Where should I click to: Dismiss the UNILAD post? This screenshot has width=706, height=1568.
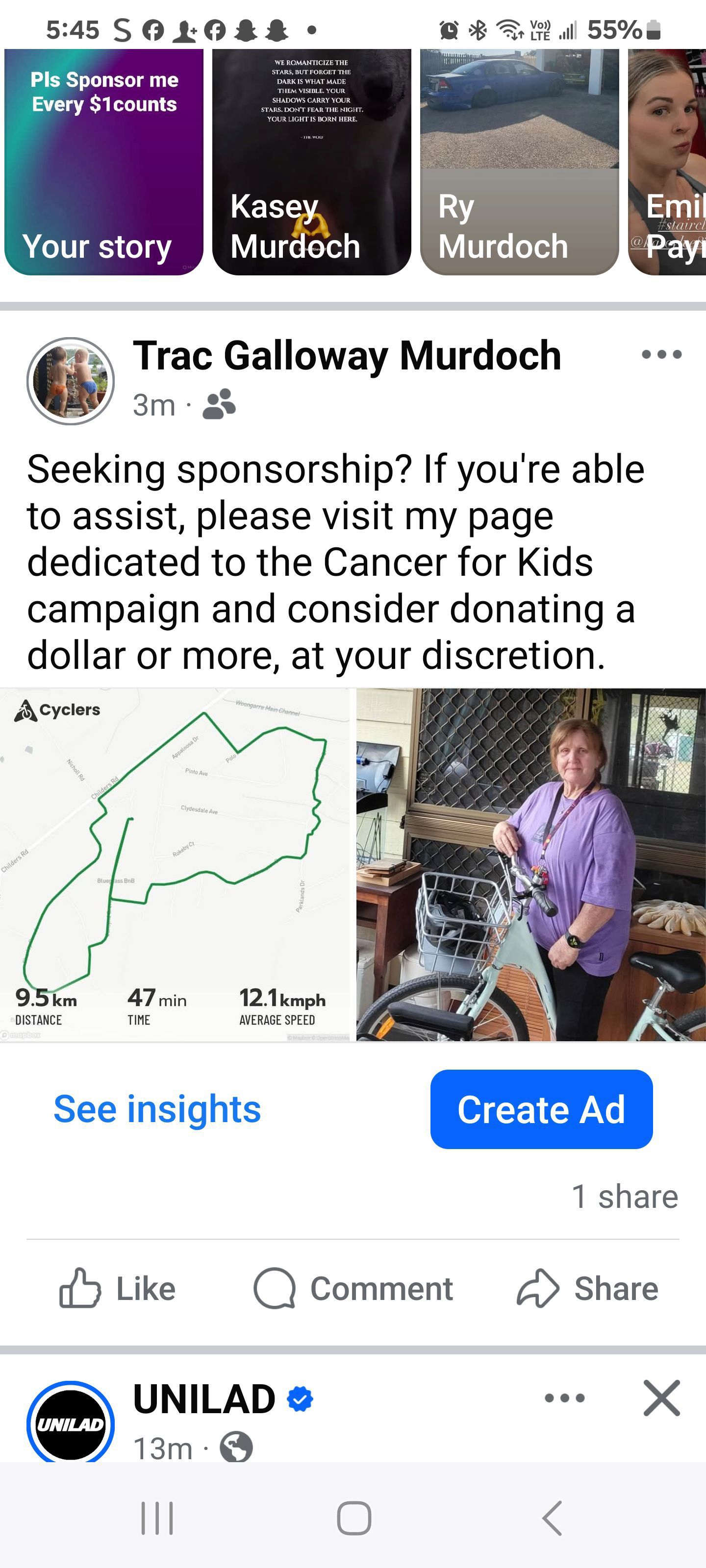click(661, 1398)
